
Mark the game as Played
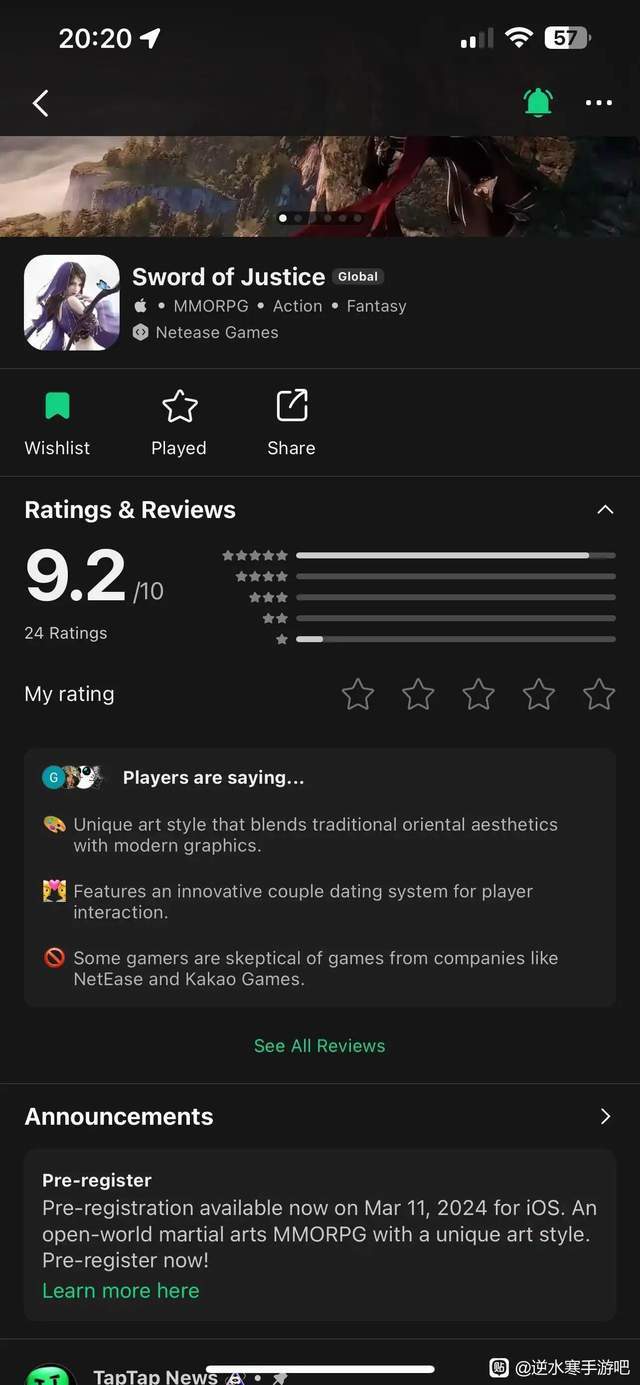click(x=179, y=422)
